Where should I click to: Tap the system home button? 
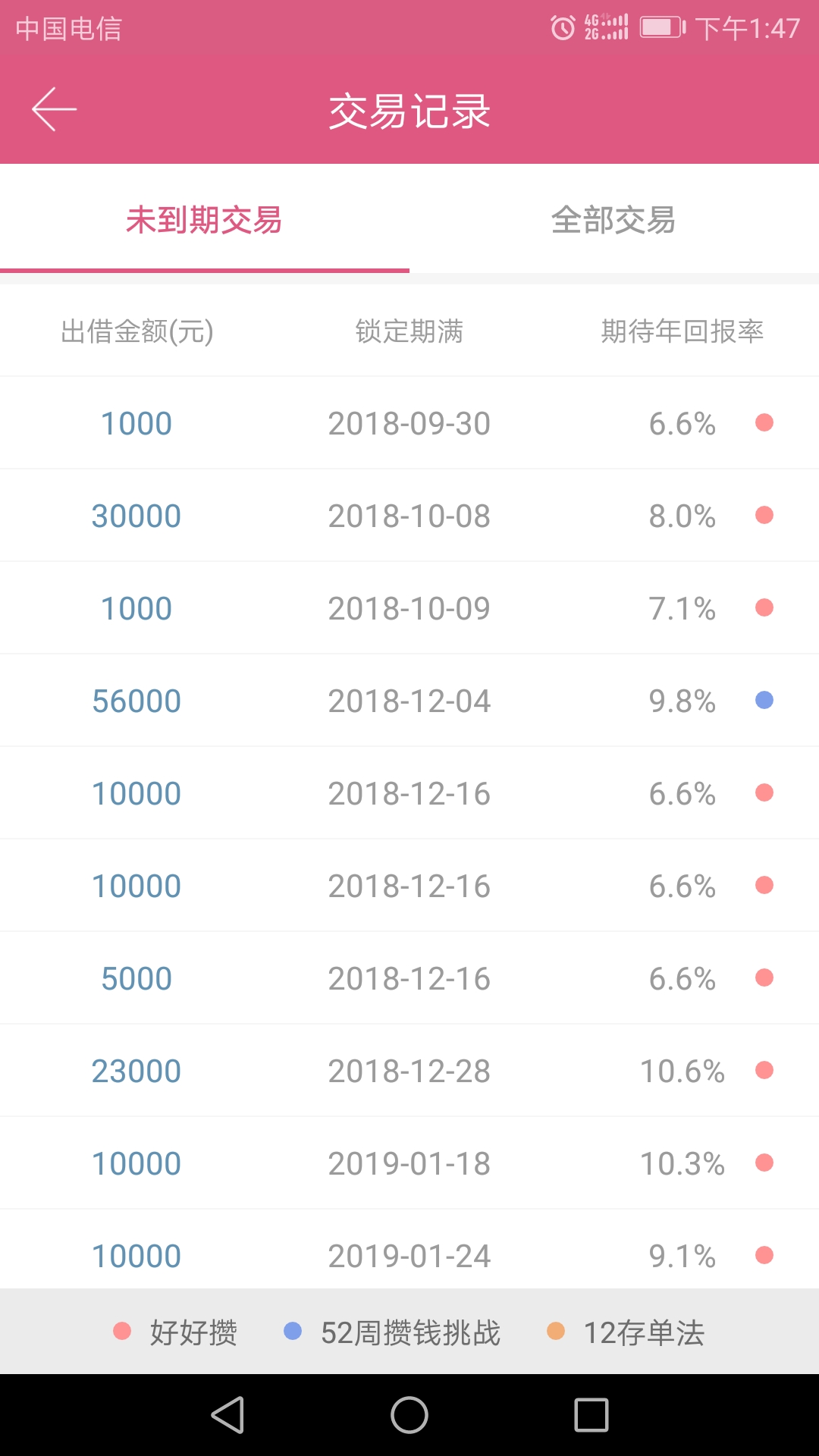point(409,1415)
